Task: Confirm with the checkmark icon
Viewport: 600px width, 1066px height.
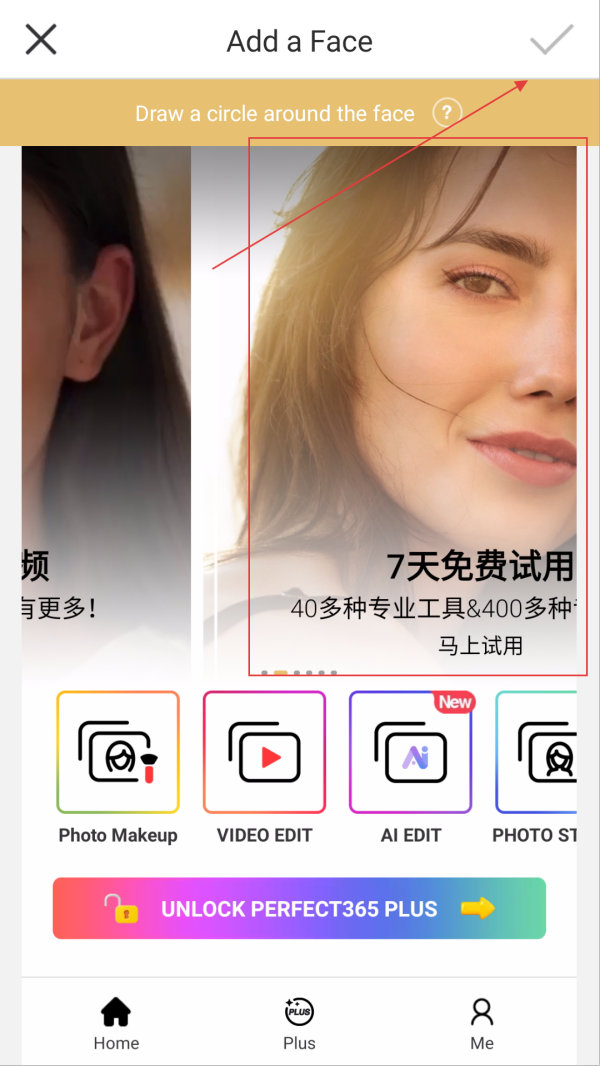Action: (x=551, y=40)
